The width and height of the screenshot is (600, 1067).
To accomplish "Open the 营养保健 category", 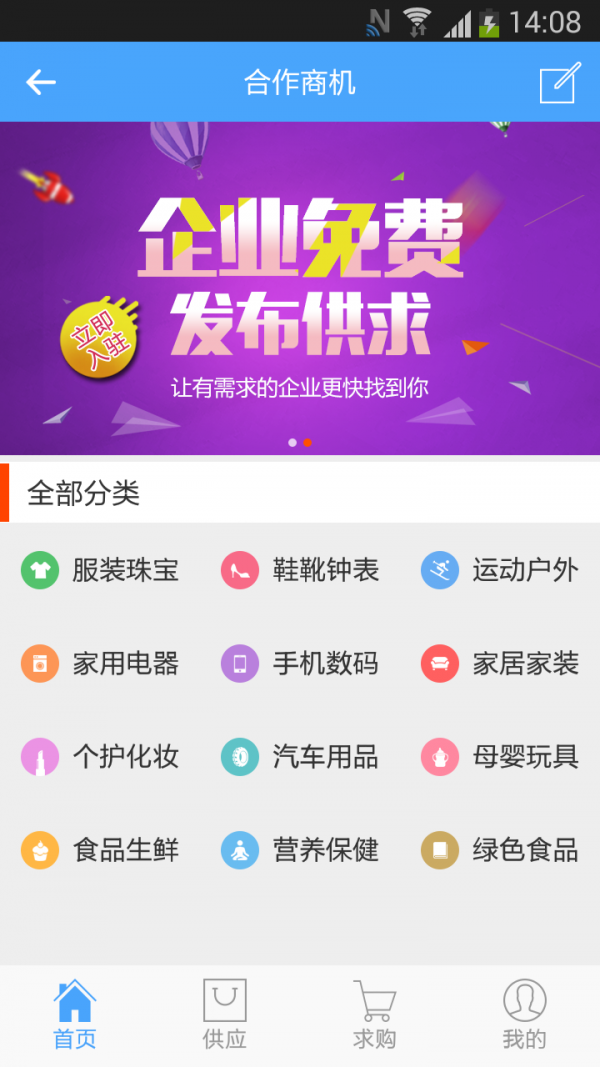I will point(300,850).
